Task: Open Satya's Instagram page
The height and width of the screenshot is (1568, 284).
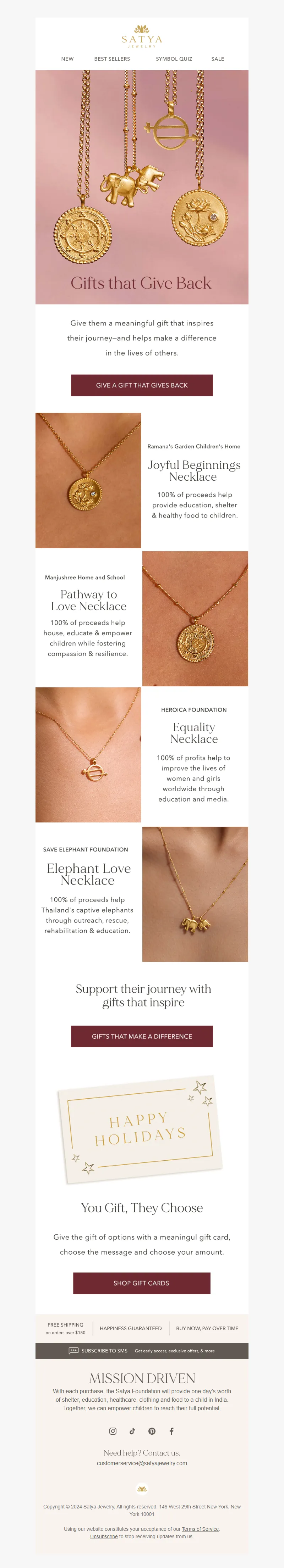Action: click(x=113, y=1431)
